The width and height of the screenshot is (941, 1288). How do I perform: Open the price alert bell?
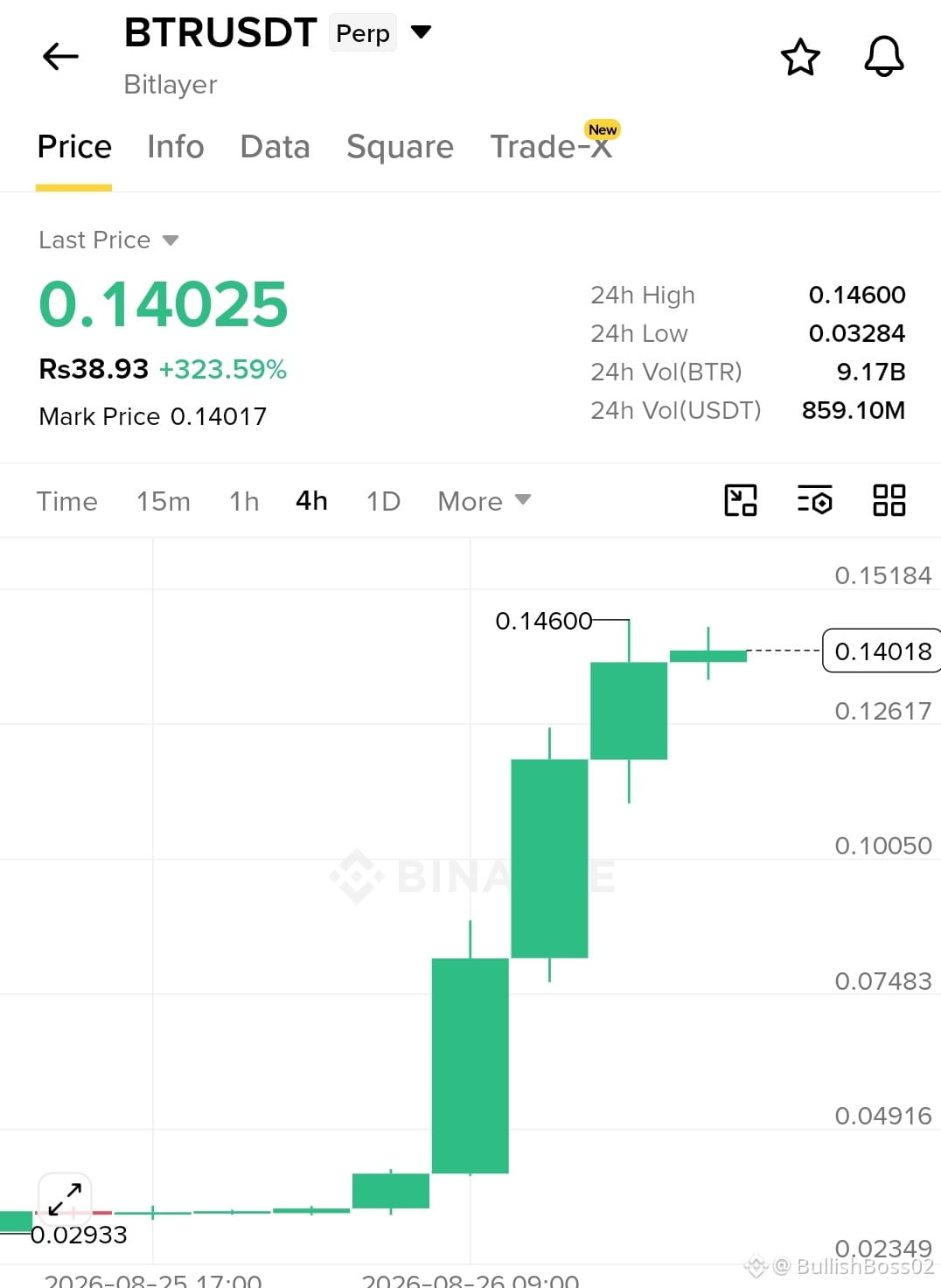point(884,57)
